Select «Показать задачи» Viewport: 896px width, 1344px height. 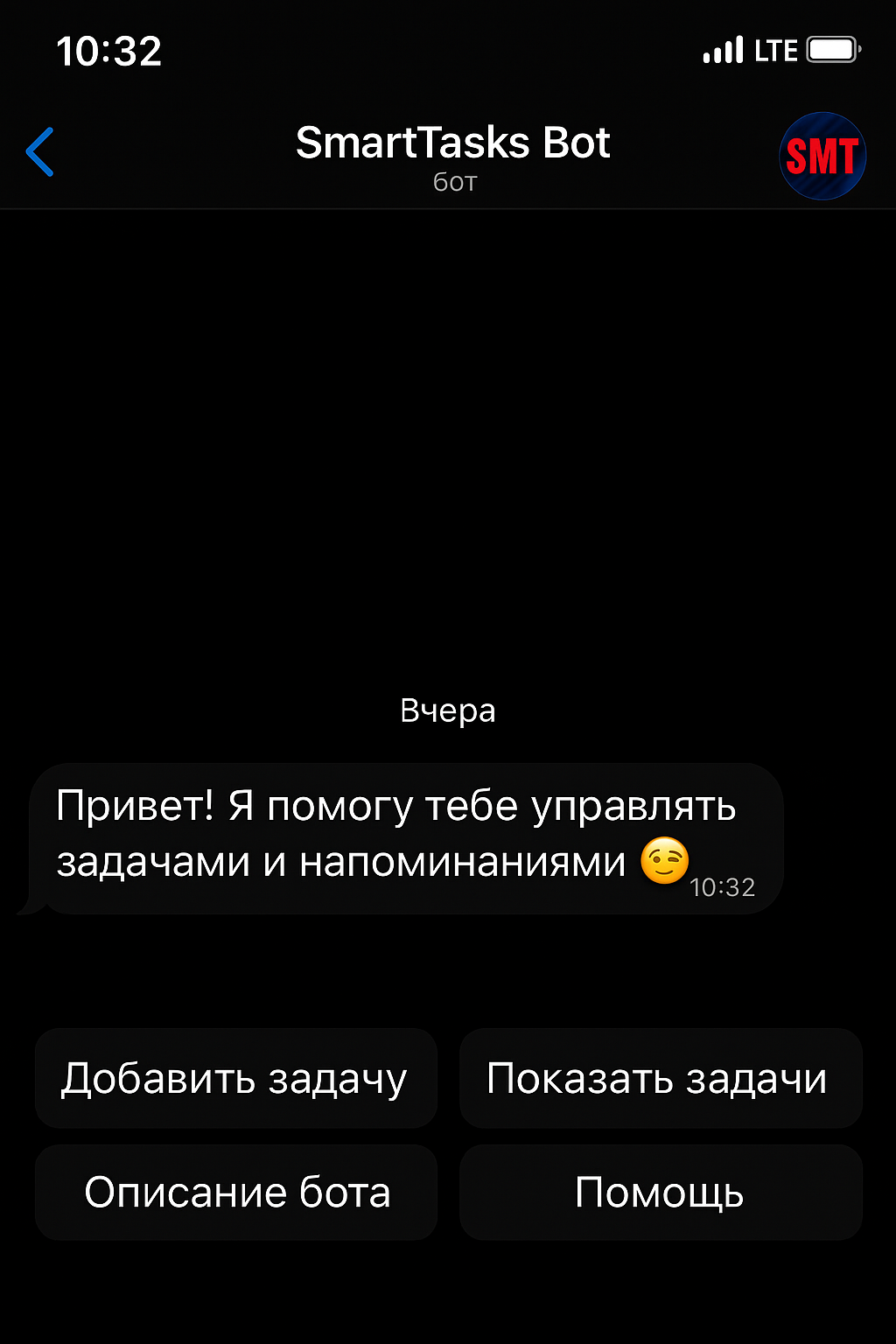click(x=661, y=1078)
